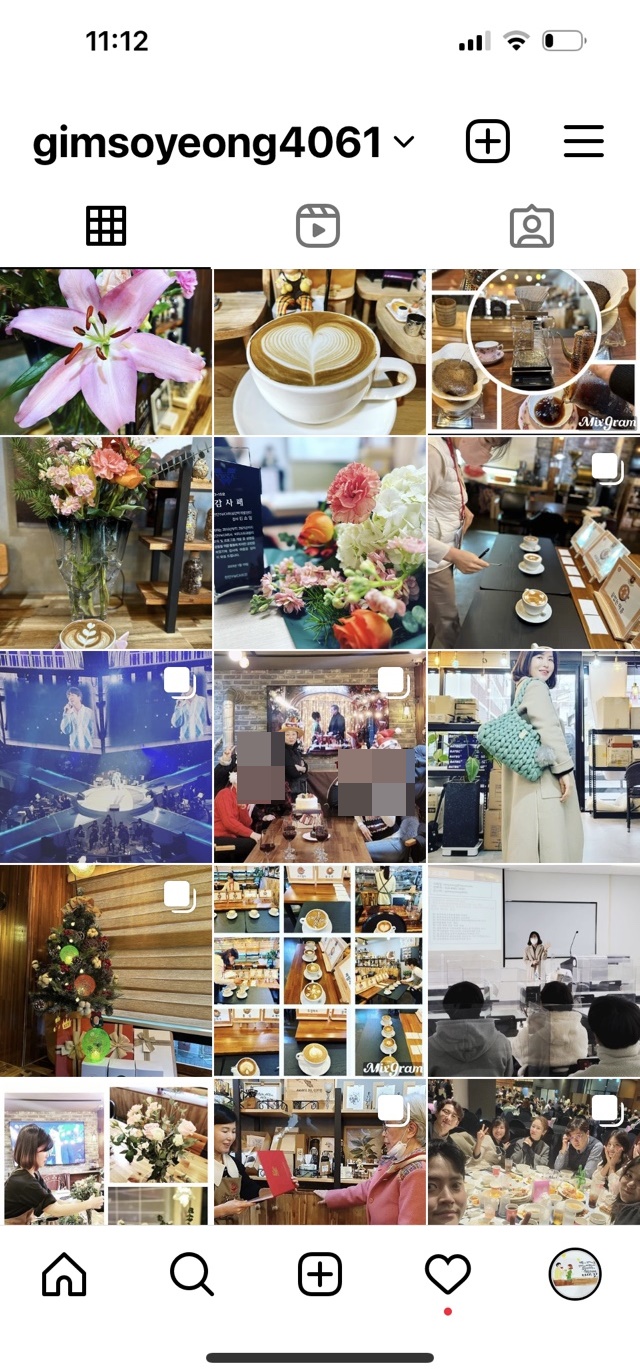The image size is (640, 1369).
Task: Tap the bottom bar new post button
Action: [320, 1275]
